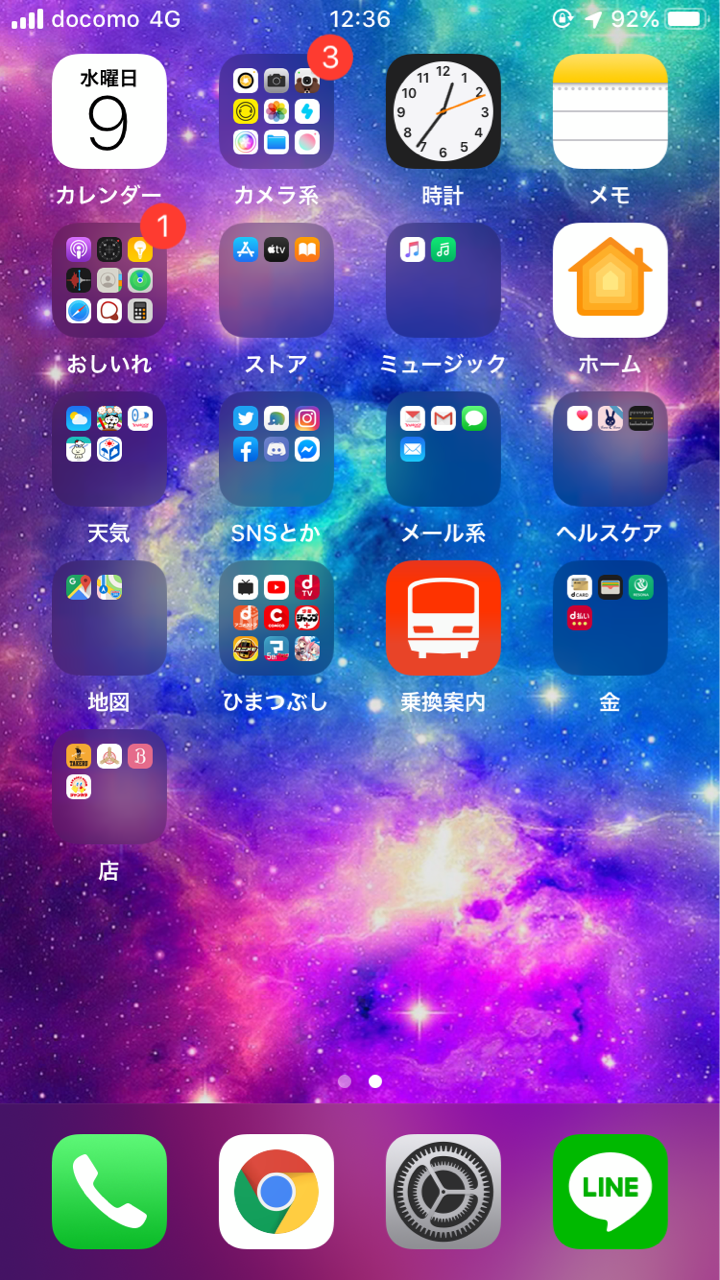This screenshot has height=1280, width=720.
Task: Open the メモ notes app
Action: coord(610,111)
